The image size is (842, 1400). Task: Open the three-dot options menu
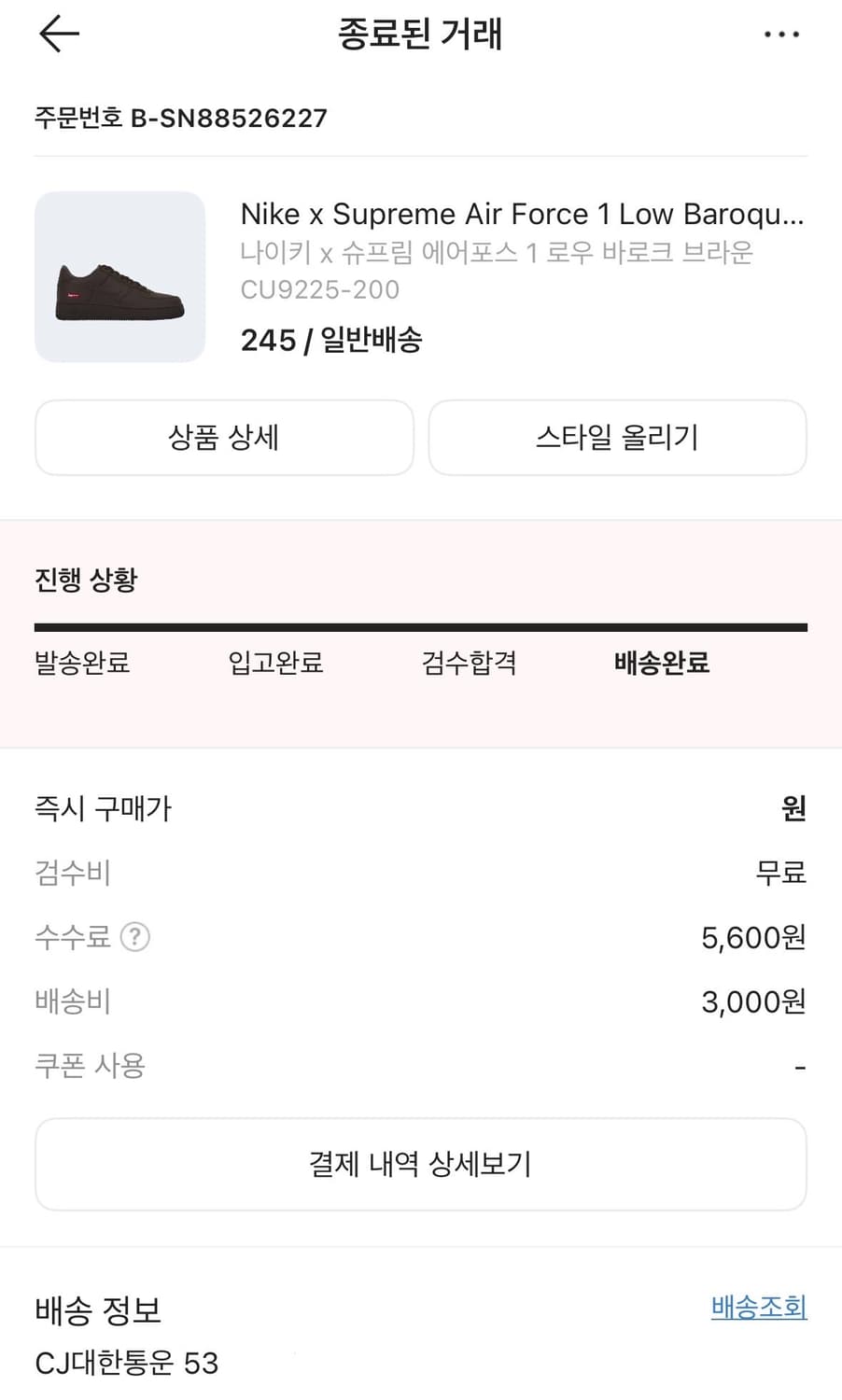[x=781, y=34]
